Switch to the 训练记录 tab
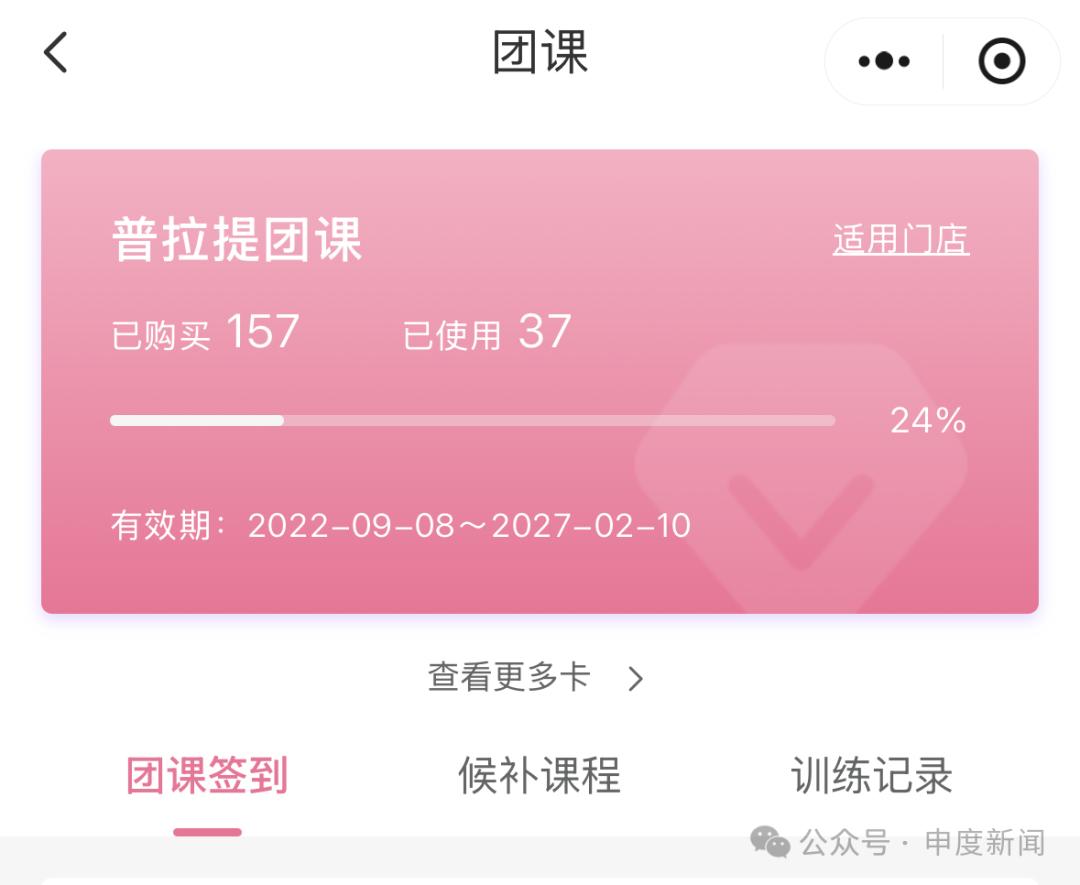The width and height of the screenshot is (1080, 885). (872, 776)
